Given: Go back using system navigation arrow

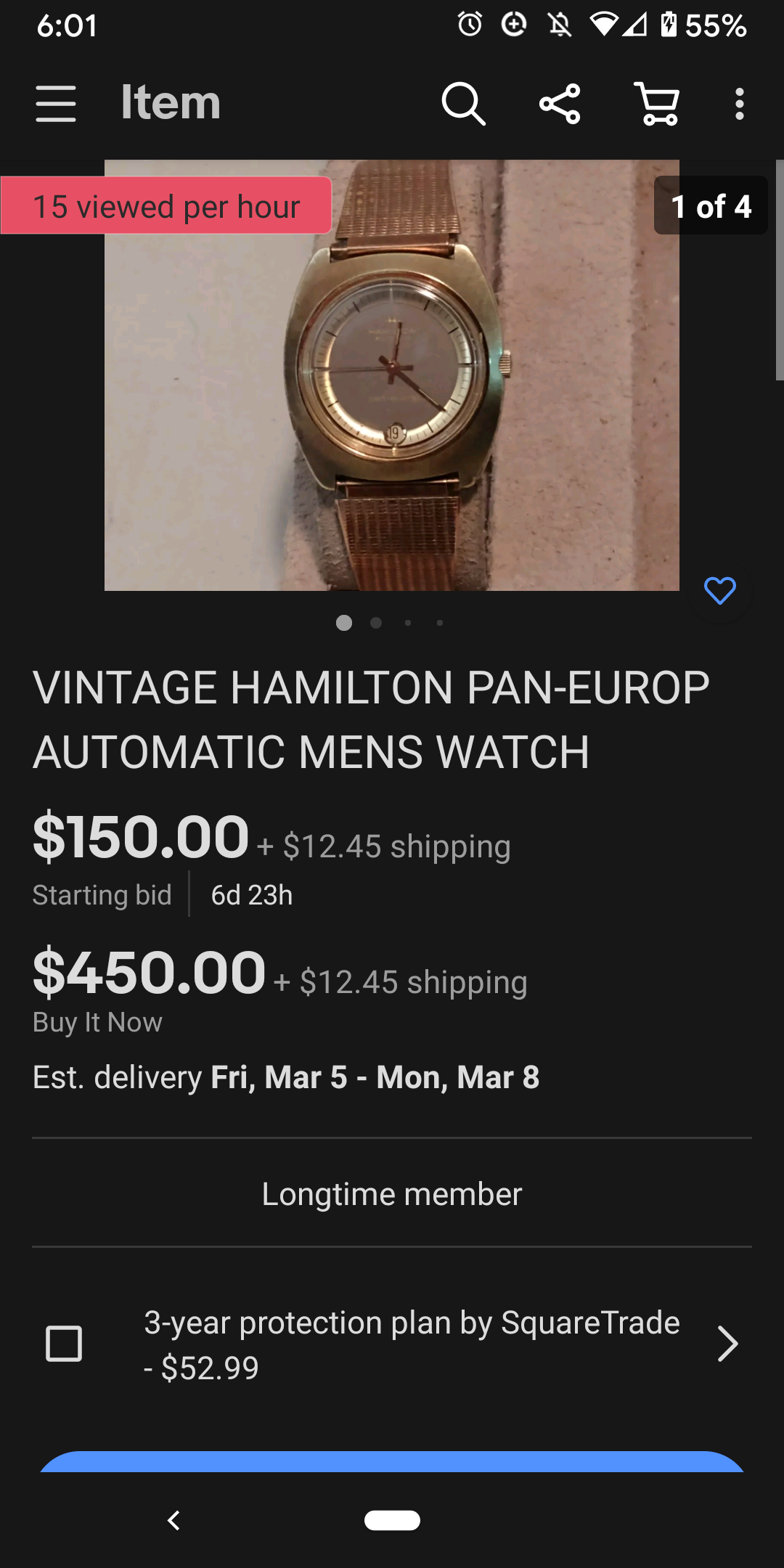Looking at the screenshot, I should [x=173, y=1520].
